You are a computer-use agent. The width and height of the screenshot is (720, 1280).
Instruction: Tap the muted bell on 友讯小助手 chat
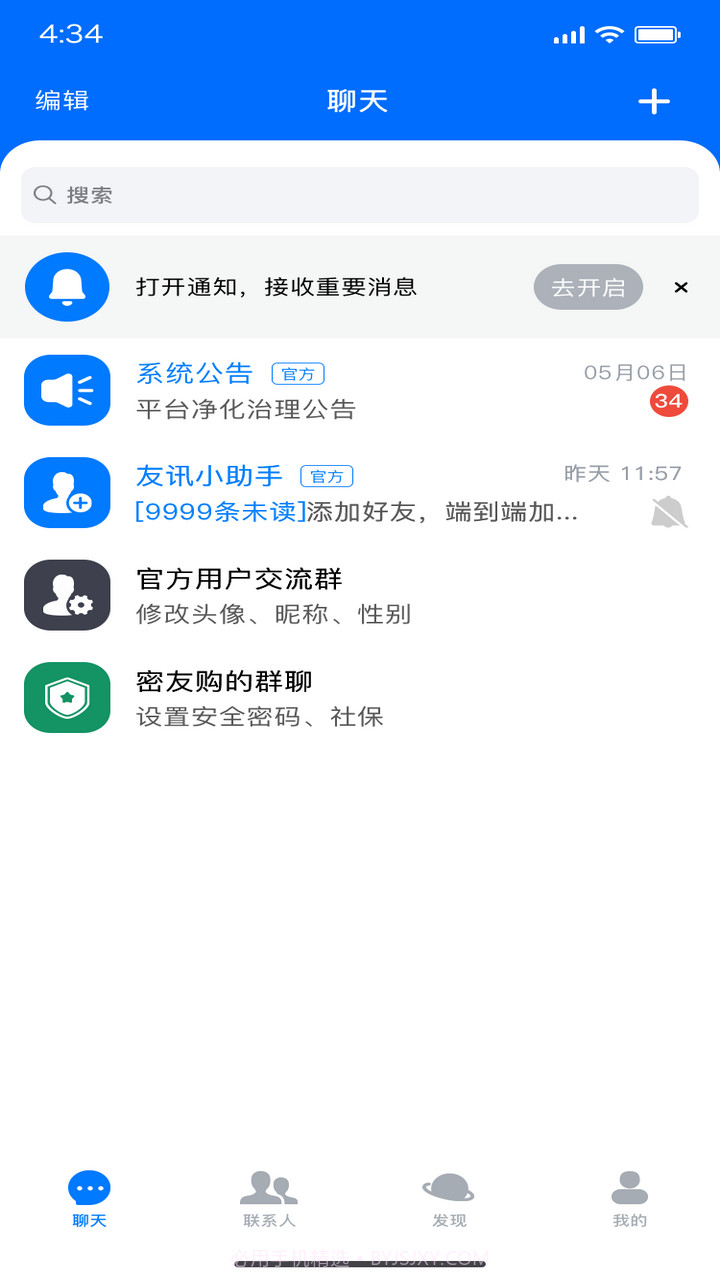(668, 512)
